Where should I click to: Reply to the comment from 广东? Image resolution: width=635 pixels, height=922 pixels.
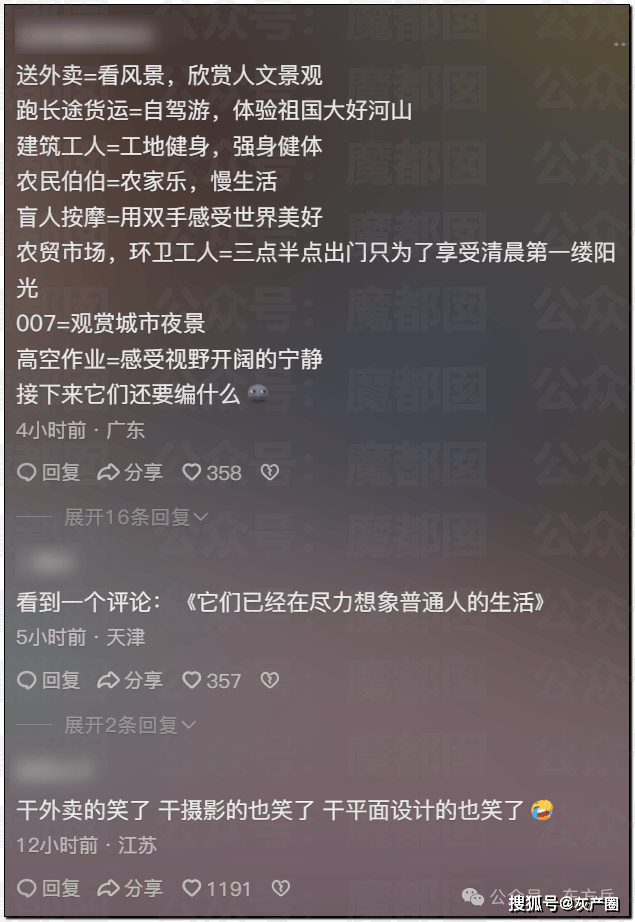(48, 472)
